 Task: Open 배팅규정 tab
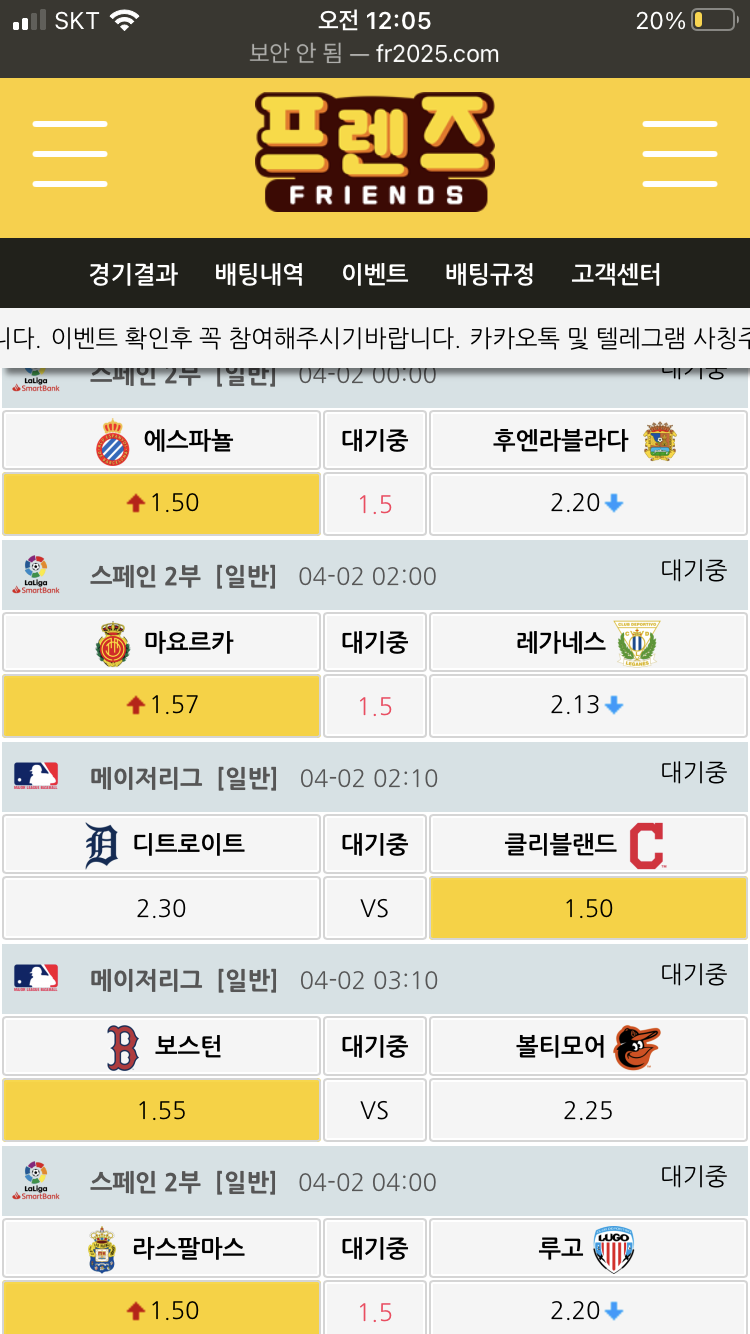tap(489, 273)
